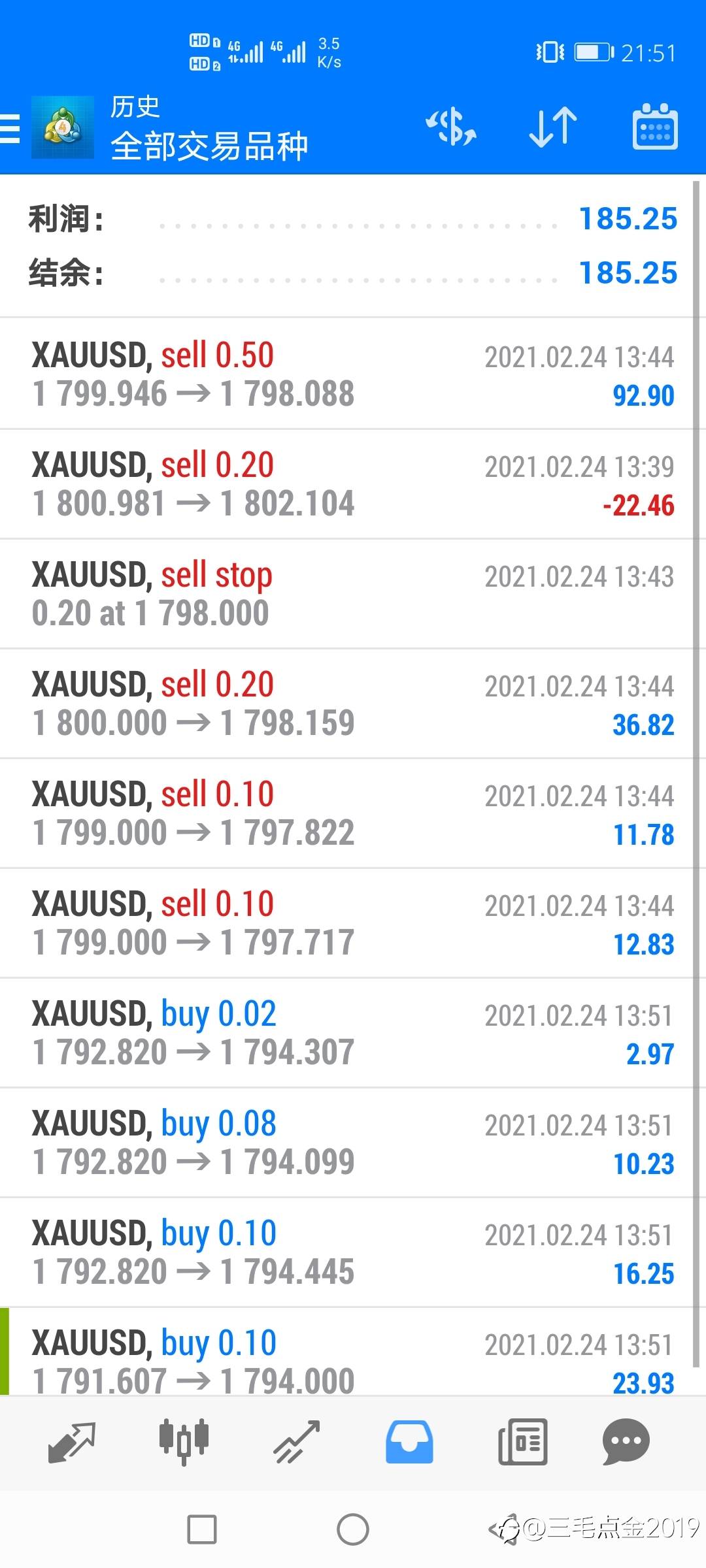706x1568 pixels.
Task: Show recent apps with the square button
Action: [202, 1529]
